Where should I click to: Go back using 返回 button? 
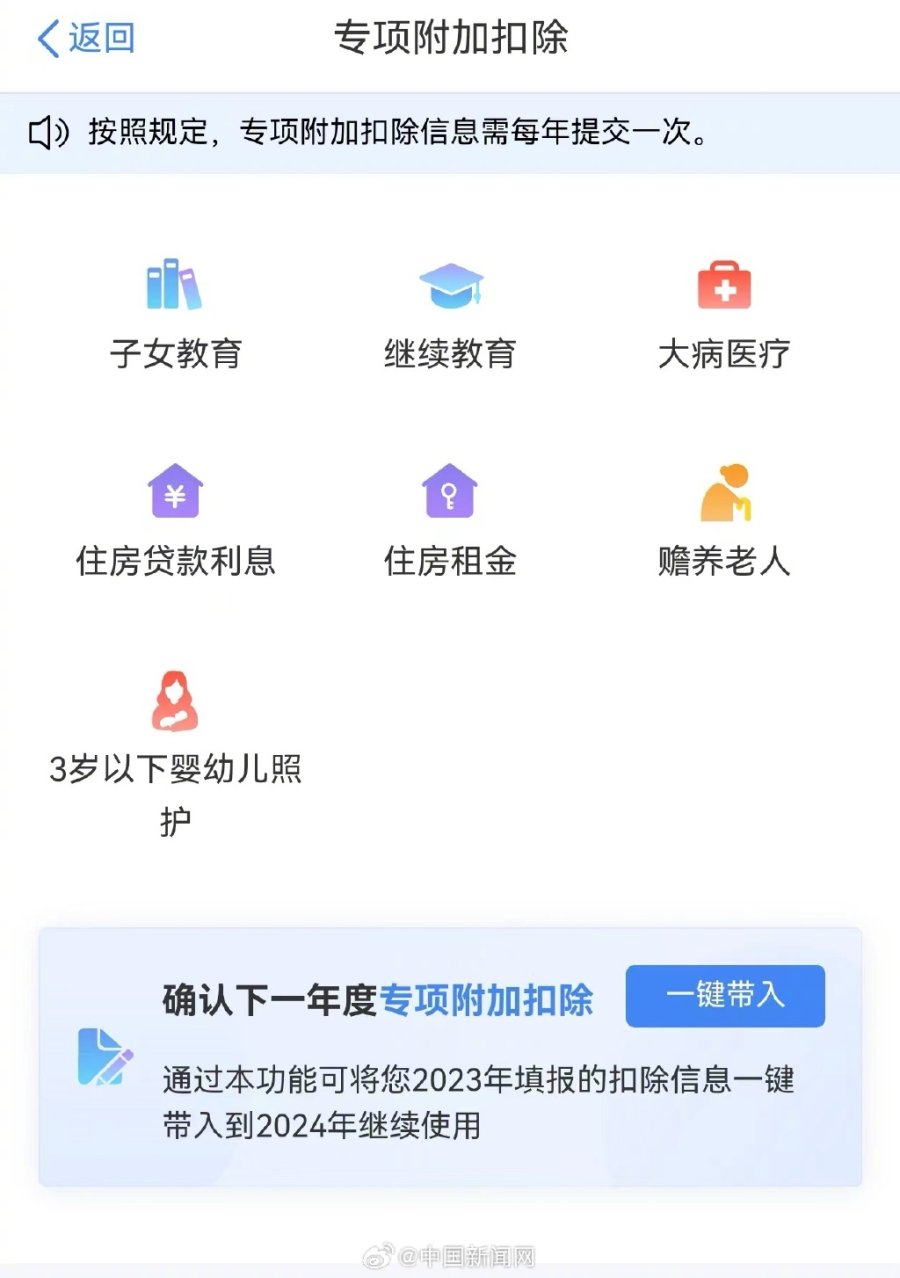[x=86, y=38]
